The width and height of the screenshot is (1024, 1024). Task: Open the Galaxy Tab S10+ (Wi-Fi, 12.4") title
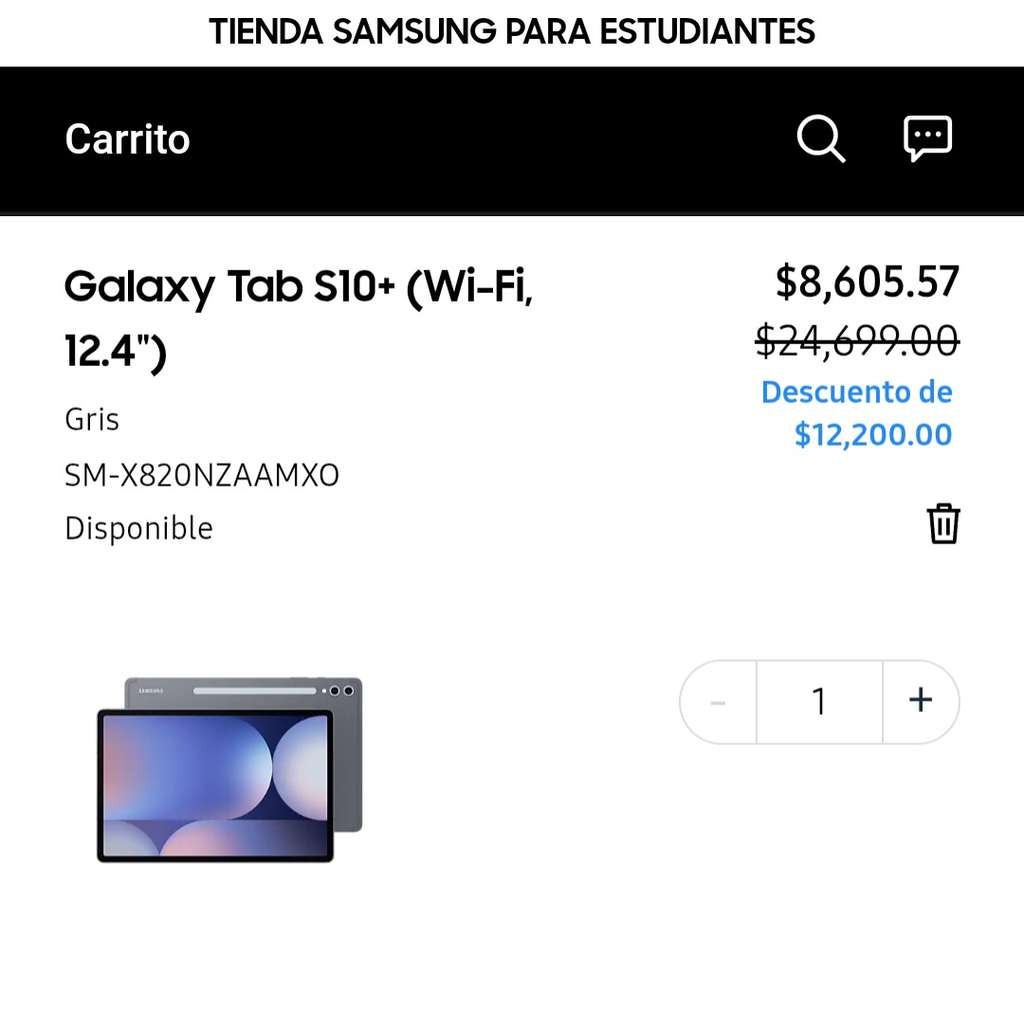pyautogui.click(x=299, y=319)
